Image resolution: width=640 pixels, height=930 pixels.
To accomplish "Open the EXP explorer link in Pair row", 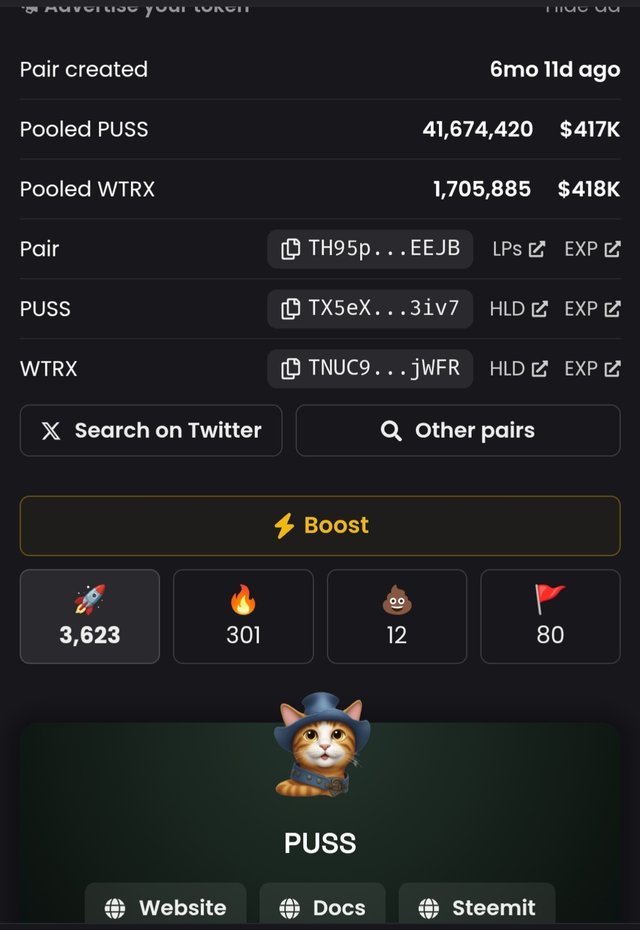I will click(592, 249).
